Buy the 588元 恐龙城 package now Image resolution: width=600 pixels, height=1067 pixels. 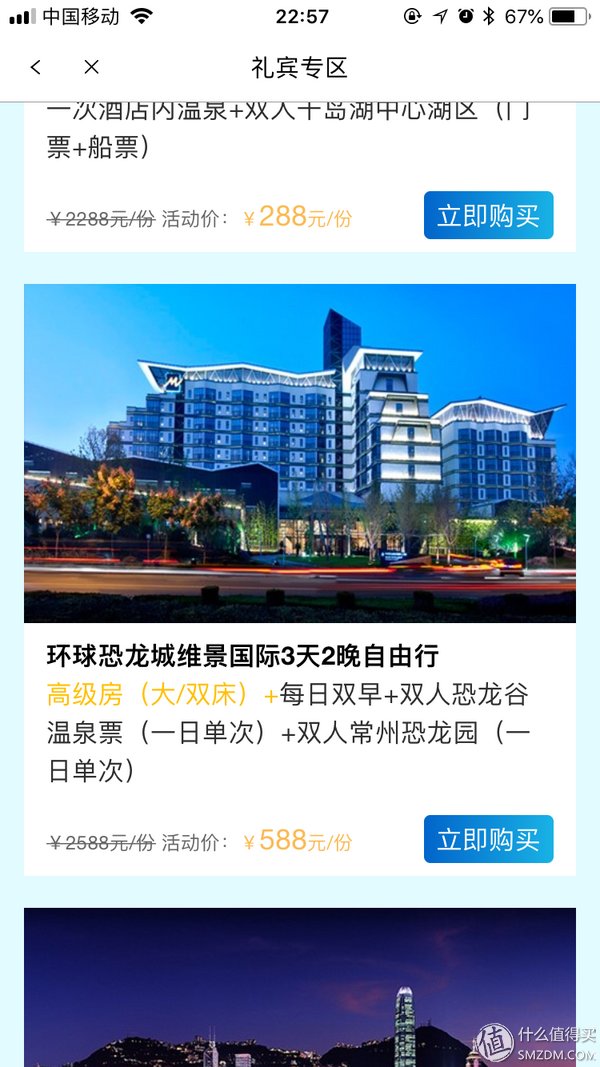(x=488, y=839)
